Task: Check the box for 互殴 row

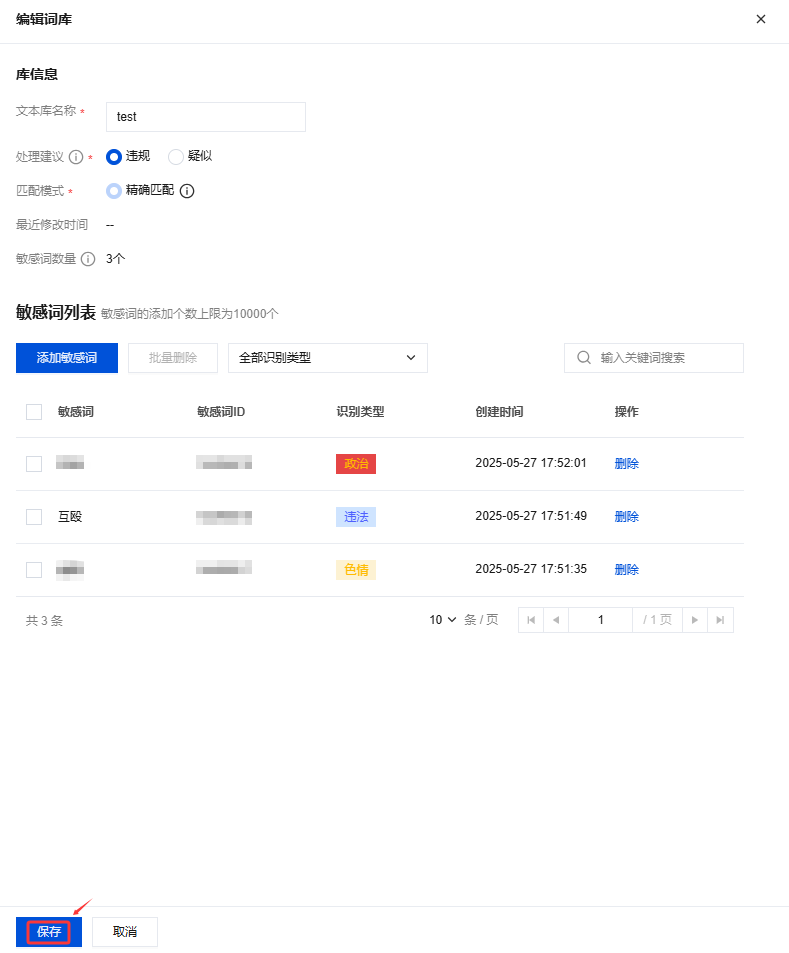Action: (34, 517)
